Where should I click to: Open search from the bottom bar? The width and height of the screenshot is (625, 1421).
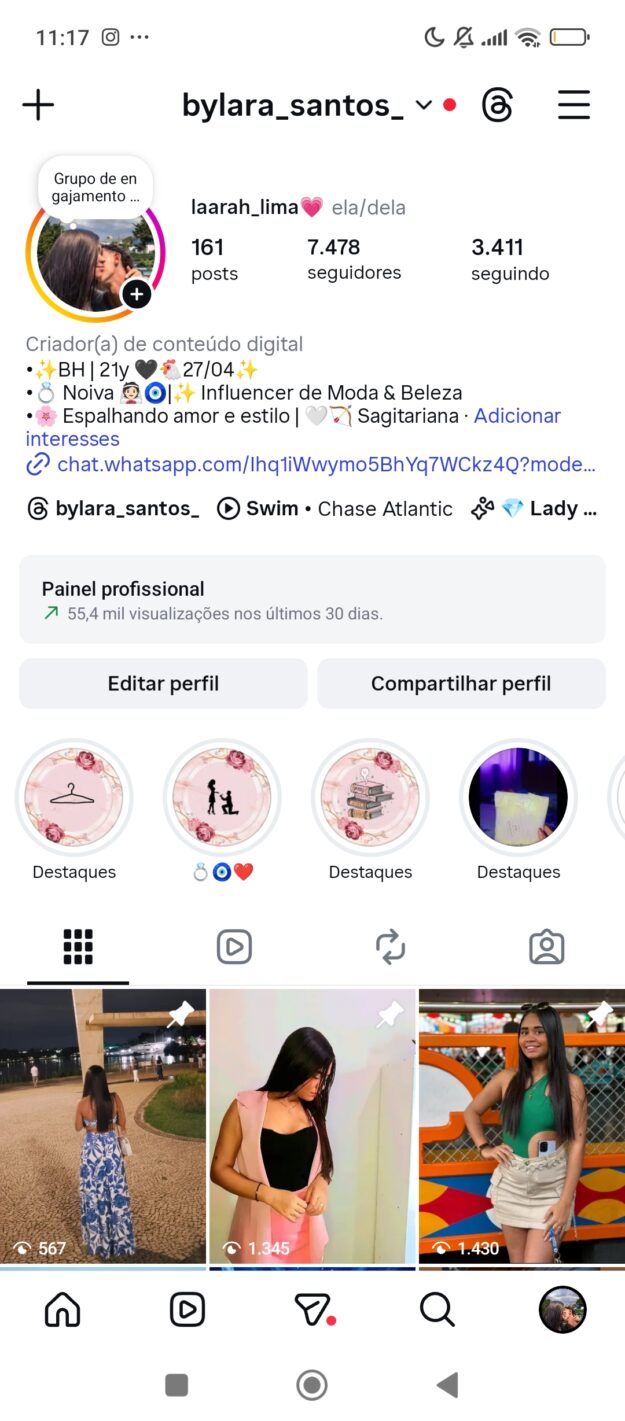[x=437, y=1309]
